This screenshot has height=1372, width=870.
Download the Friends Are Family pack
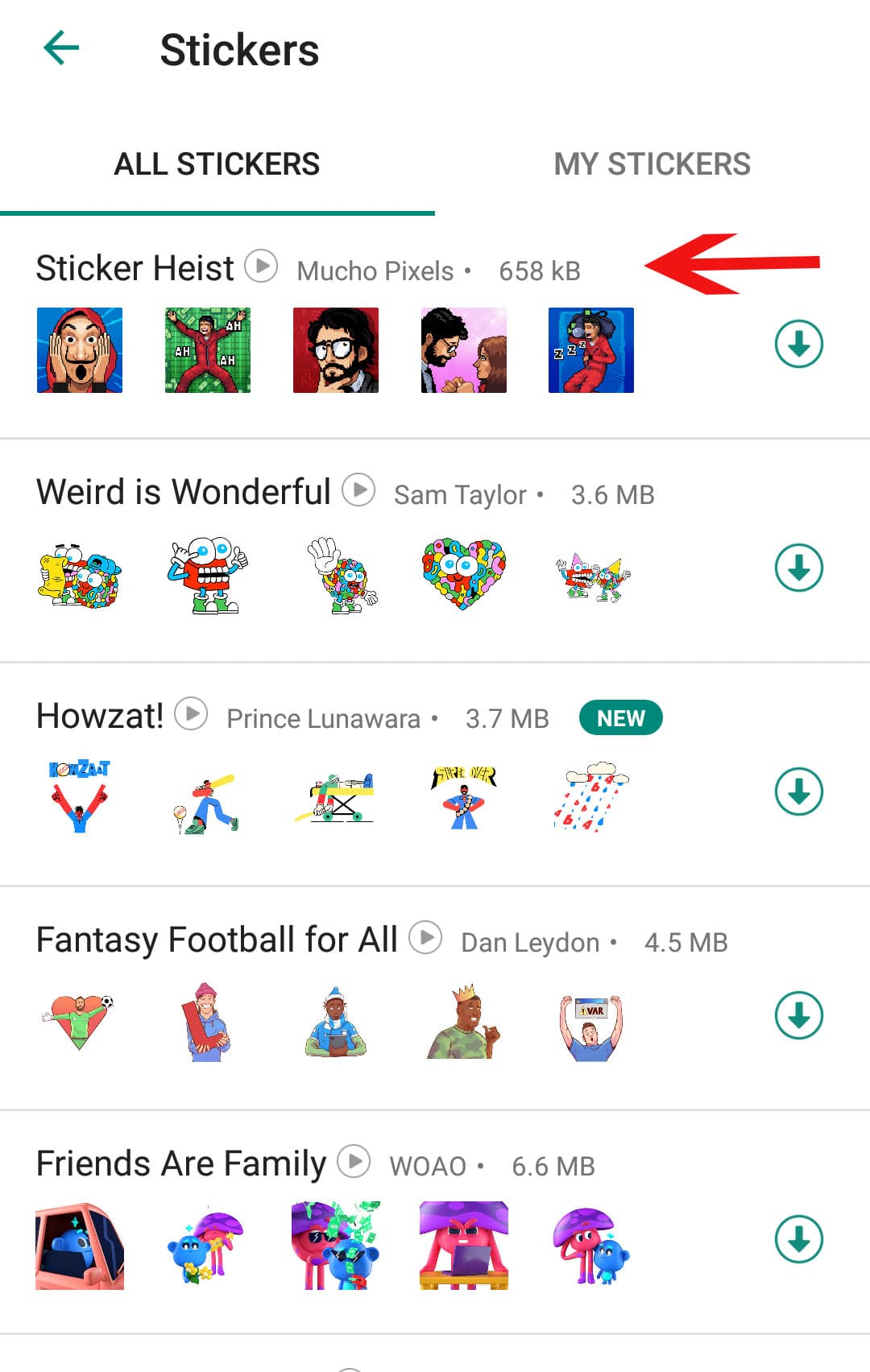click(x=798, y=1240)
